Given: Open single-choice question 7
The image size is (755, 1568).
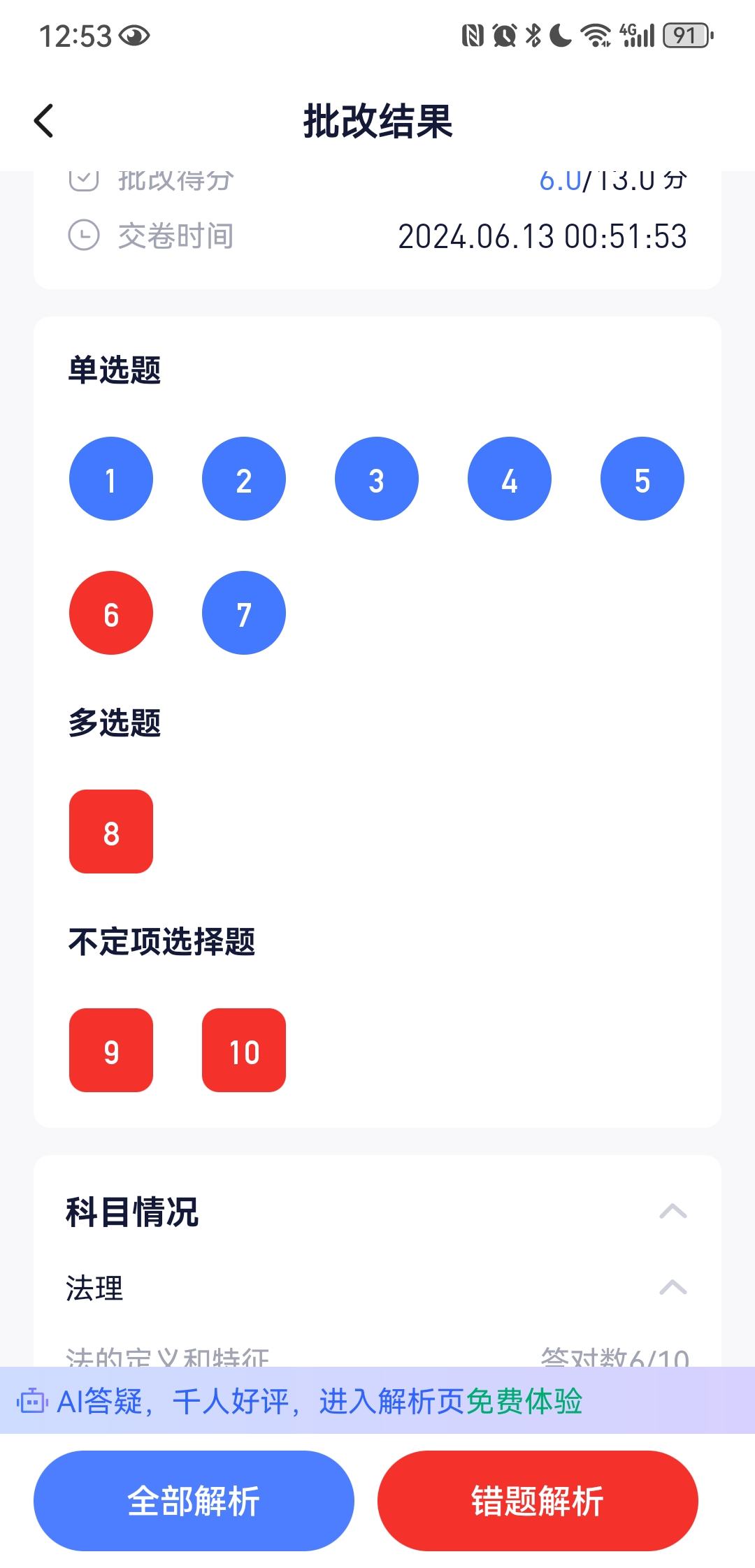Looking at the screenshot, I should pos(244,614).
